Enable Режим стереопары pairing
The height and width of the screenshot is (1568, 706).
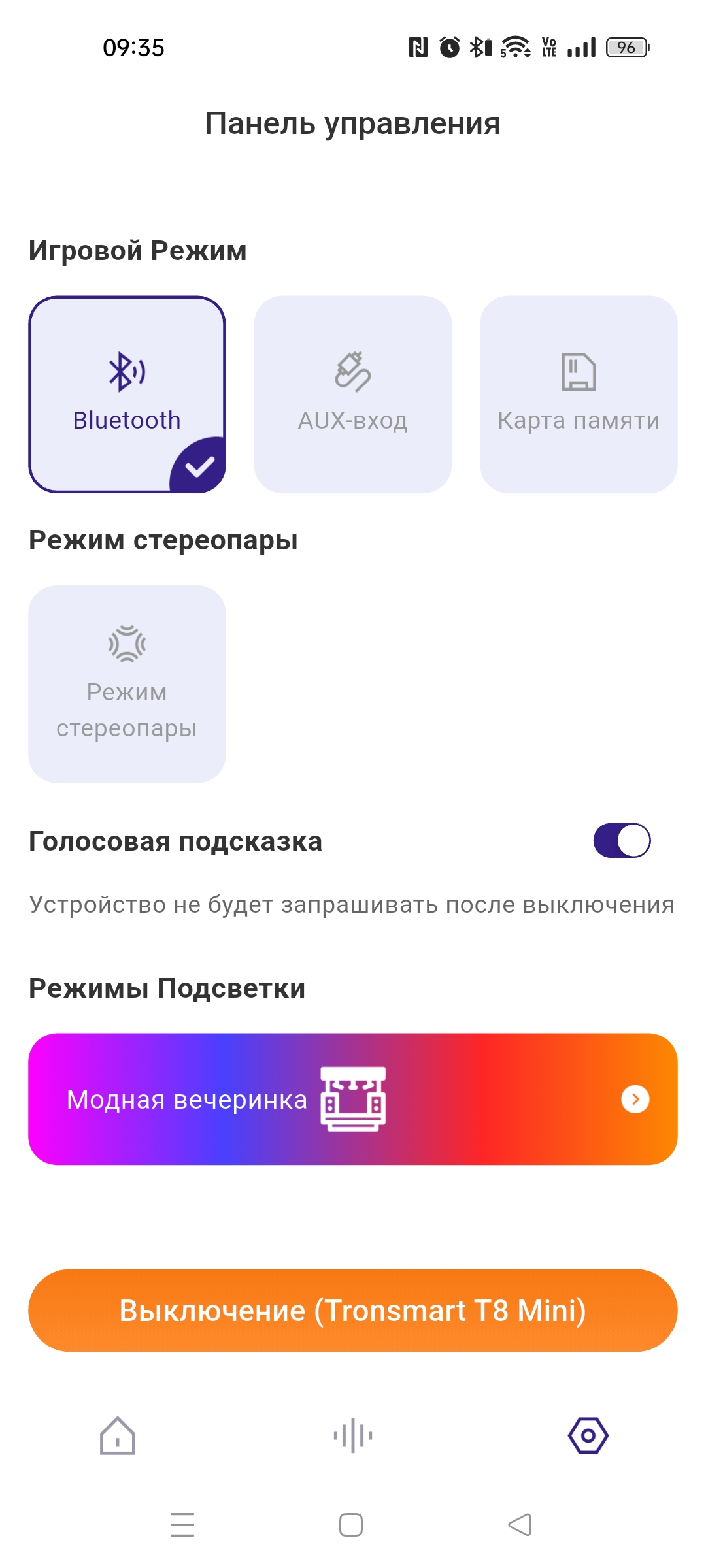coord(127,683)
